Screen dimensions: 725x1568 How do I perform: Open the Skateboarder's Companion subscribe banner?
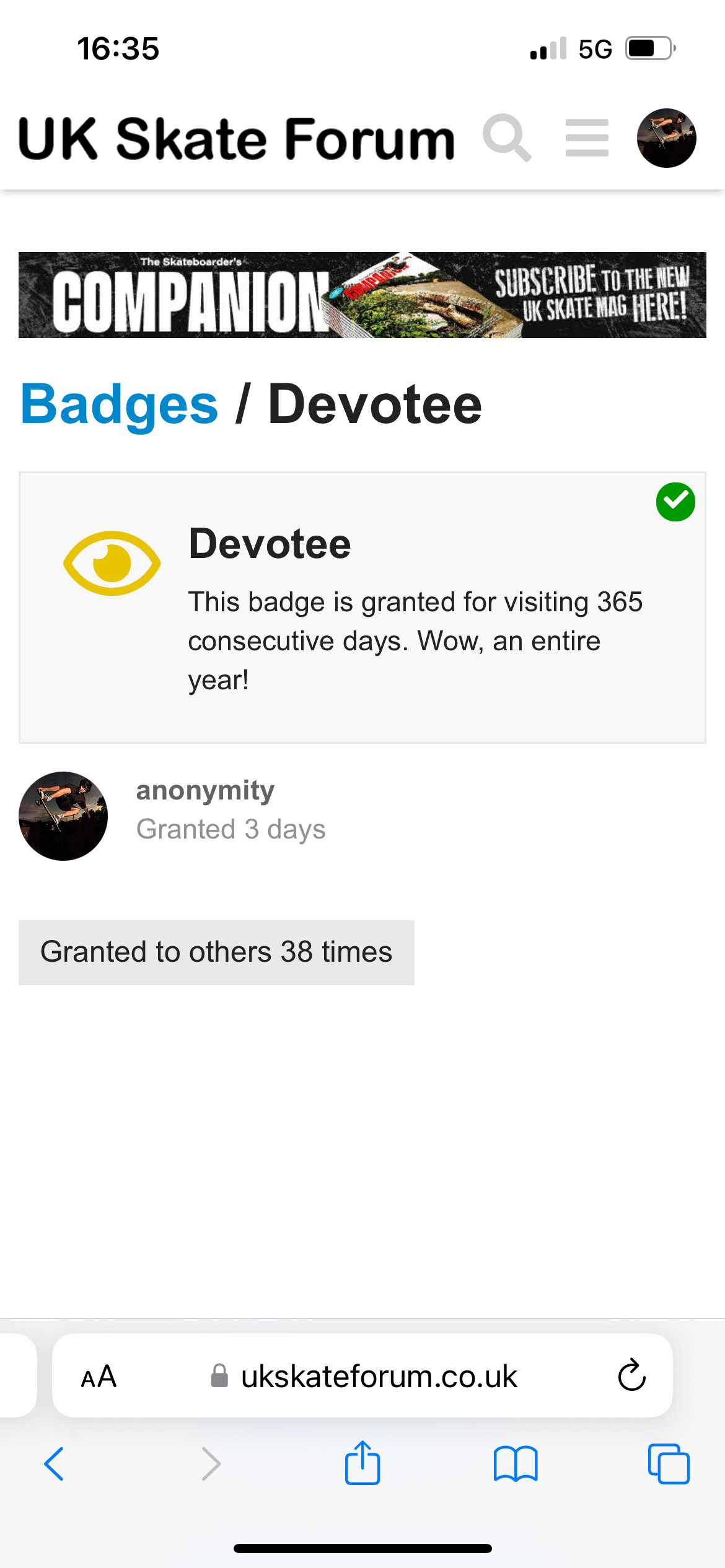coord(362,295)
